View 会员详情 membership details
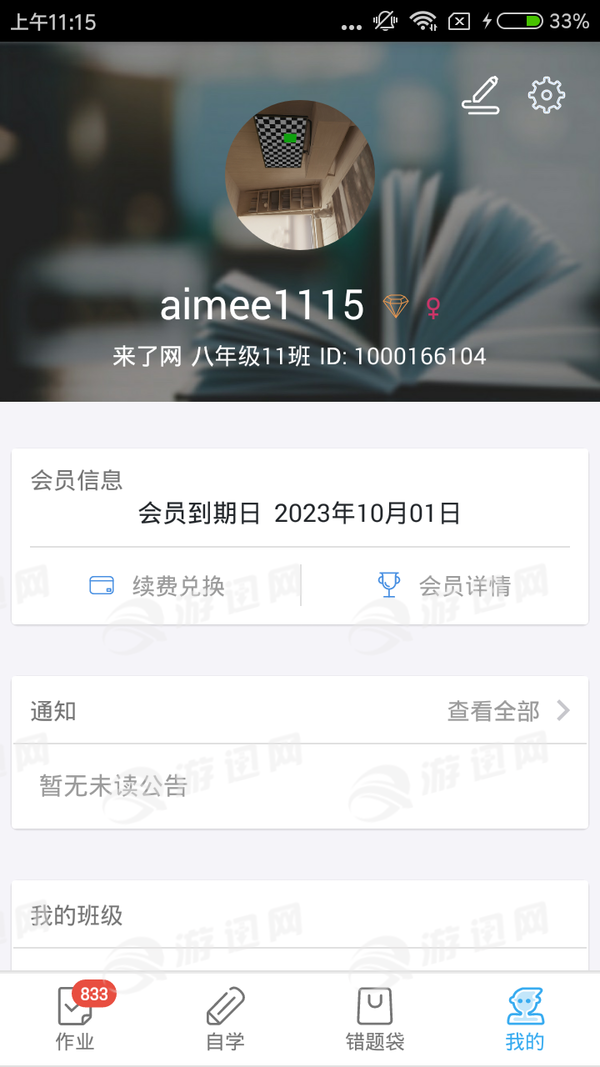Viewport: 600px width, 1067px height. pos(445,586)
